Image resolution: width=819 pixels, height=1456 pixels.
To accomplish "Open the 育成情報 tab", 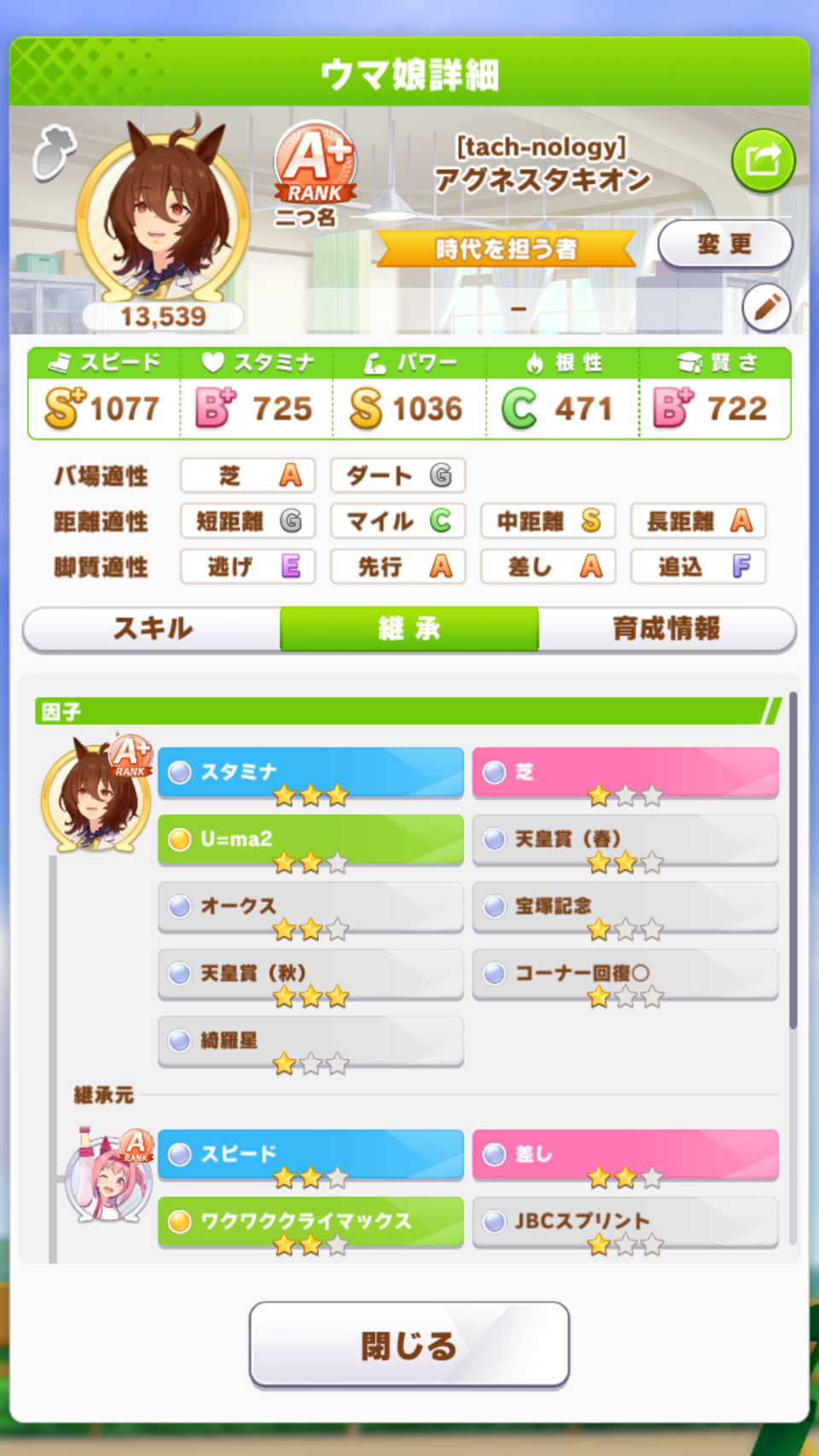I will tap(667, 629).
